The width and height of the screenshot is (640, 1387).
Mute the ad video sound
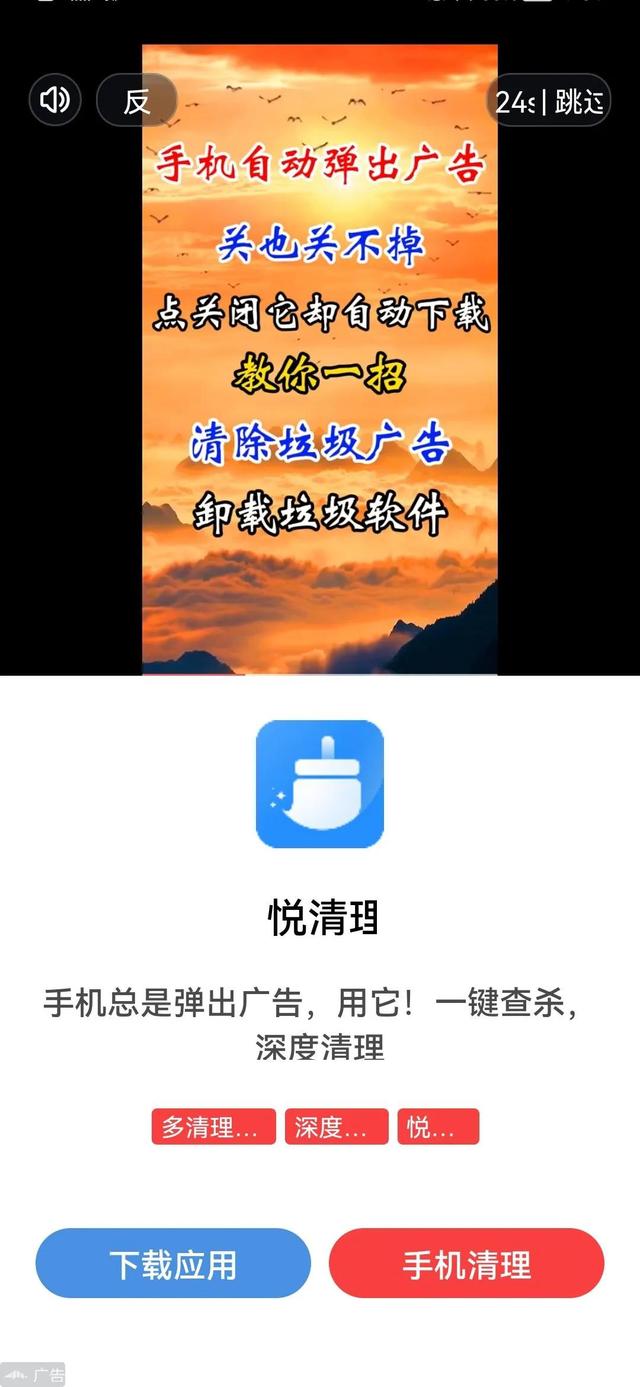55,100
